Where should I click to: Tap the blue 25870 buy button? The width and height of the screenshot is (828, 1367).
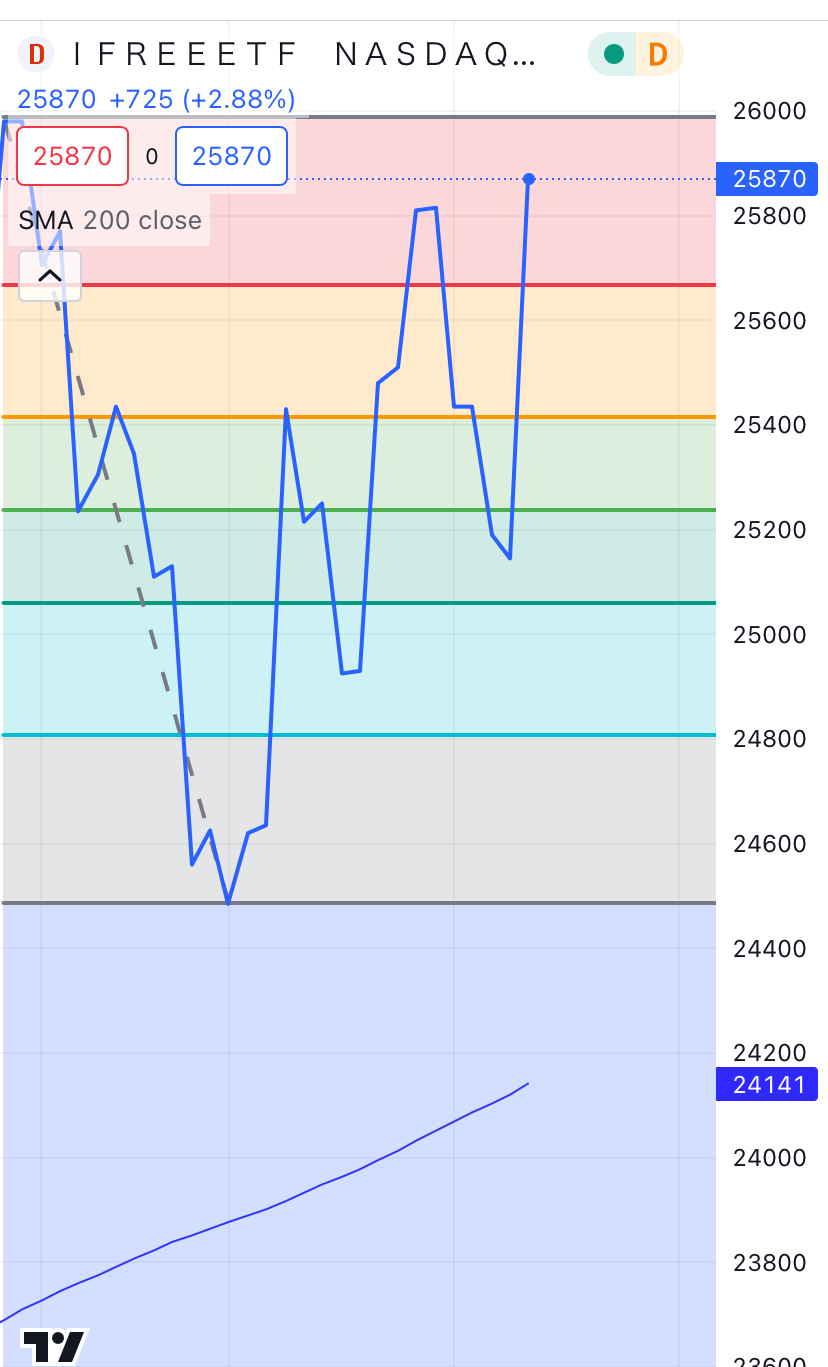pyautogui.click(x=231, y=156)
